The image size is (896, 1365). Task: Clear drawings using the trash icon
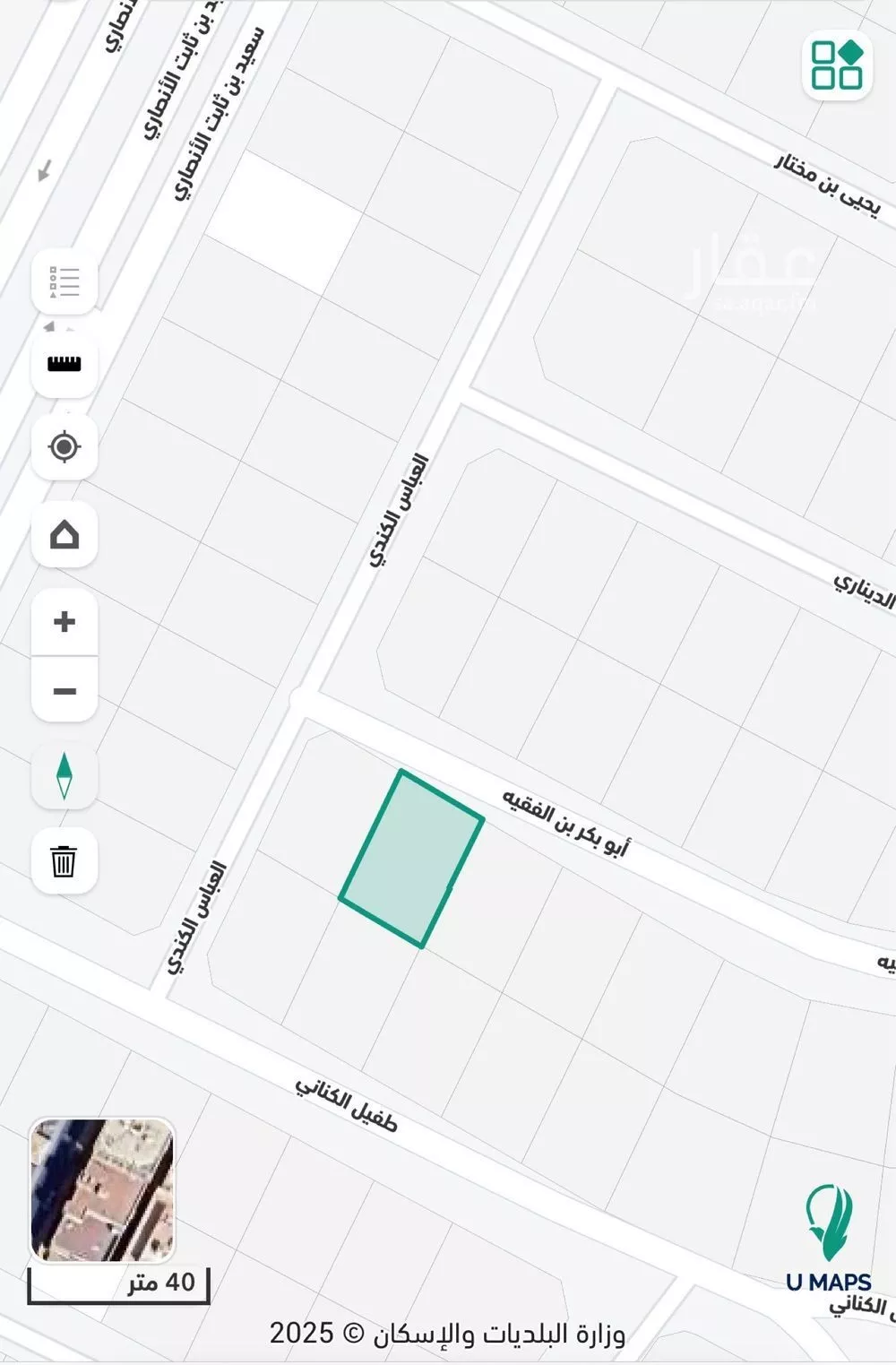pyautogui.click(x=64, y=862)
